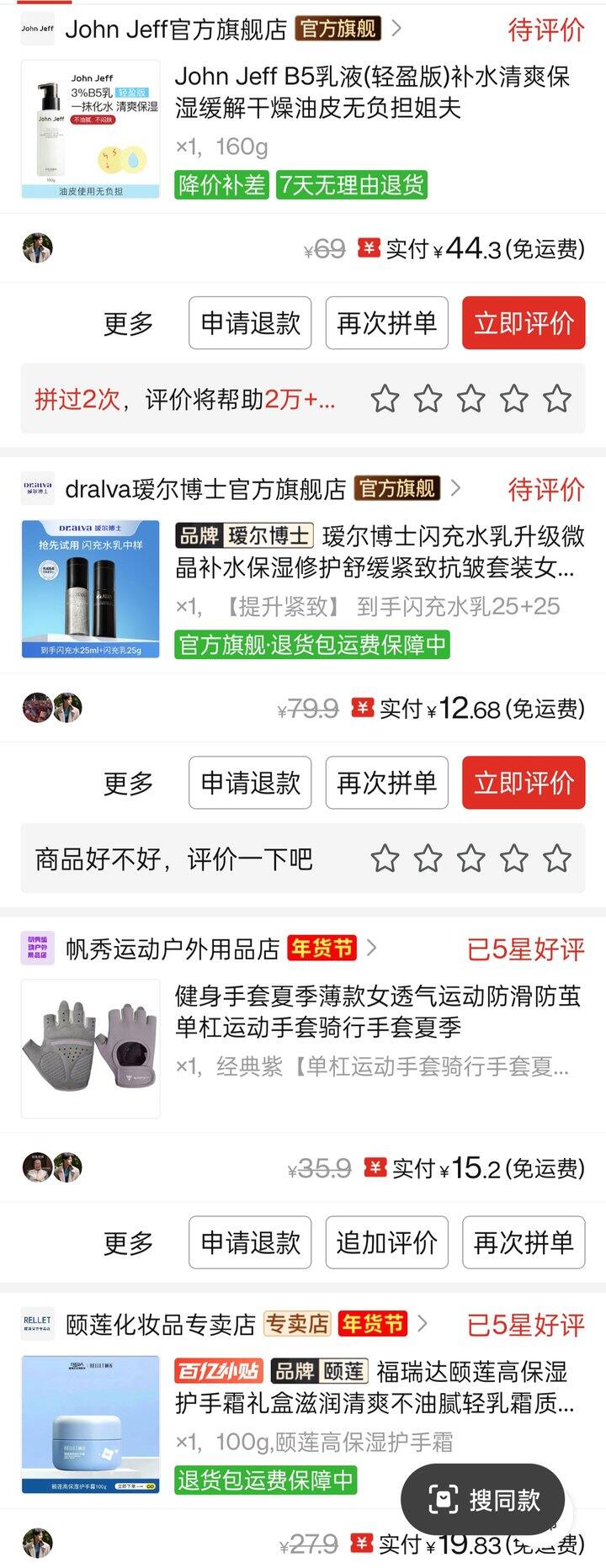This screenshot has height=1568, width=606.
Task: Request refund for the fitness gloves
Action: tap(250, 1242)
